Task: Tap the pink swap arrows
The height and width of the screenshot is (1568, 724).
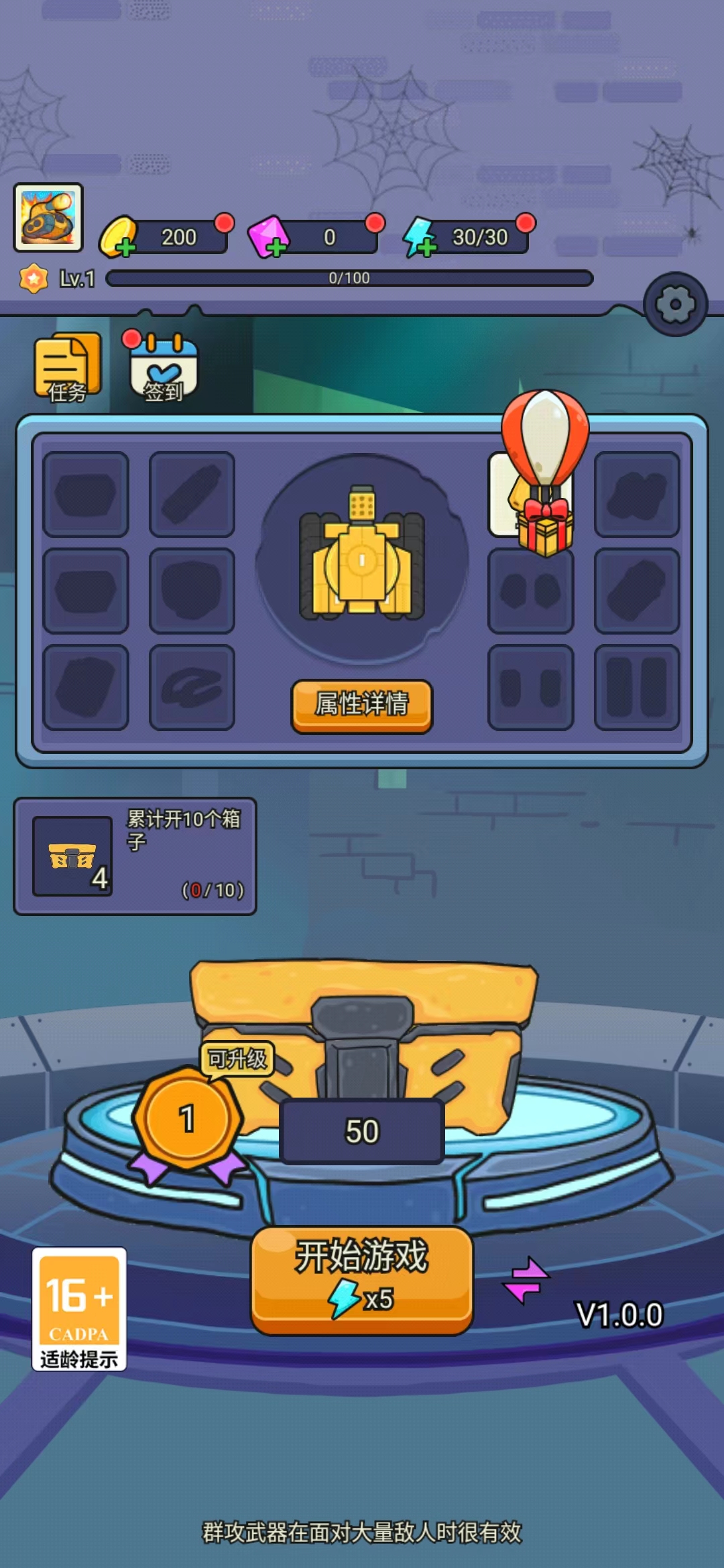Action: click(526, 1280)
